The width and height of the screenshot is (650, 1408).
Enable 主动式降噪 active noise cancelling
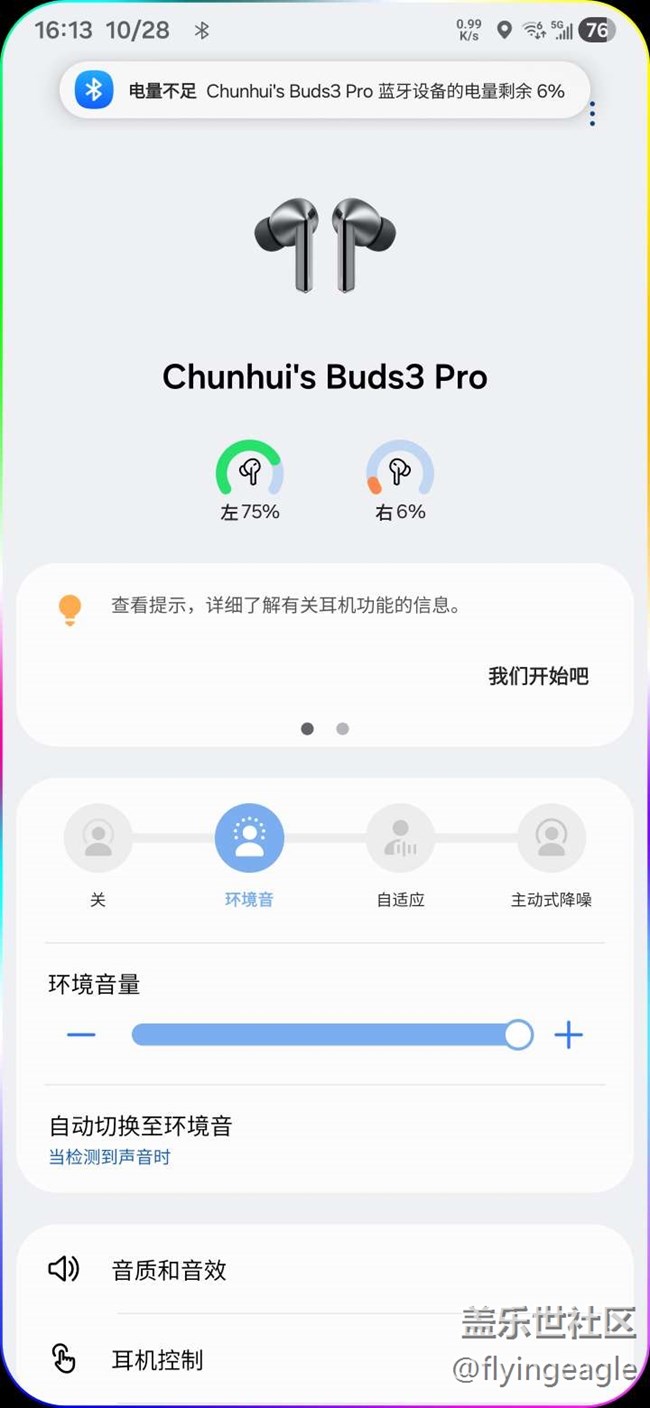point(551,838)
